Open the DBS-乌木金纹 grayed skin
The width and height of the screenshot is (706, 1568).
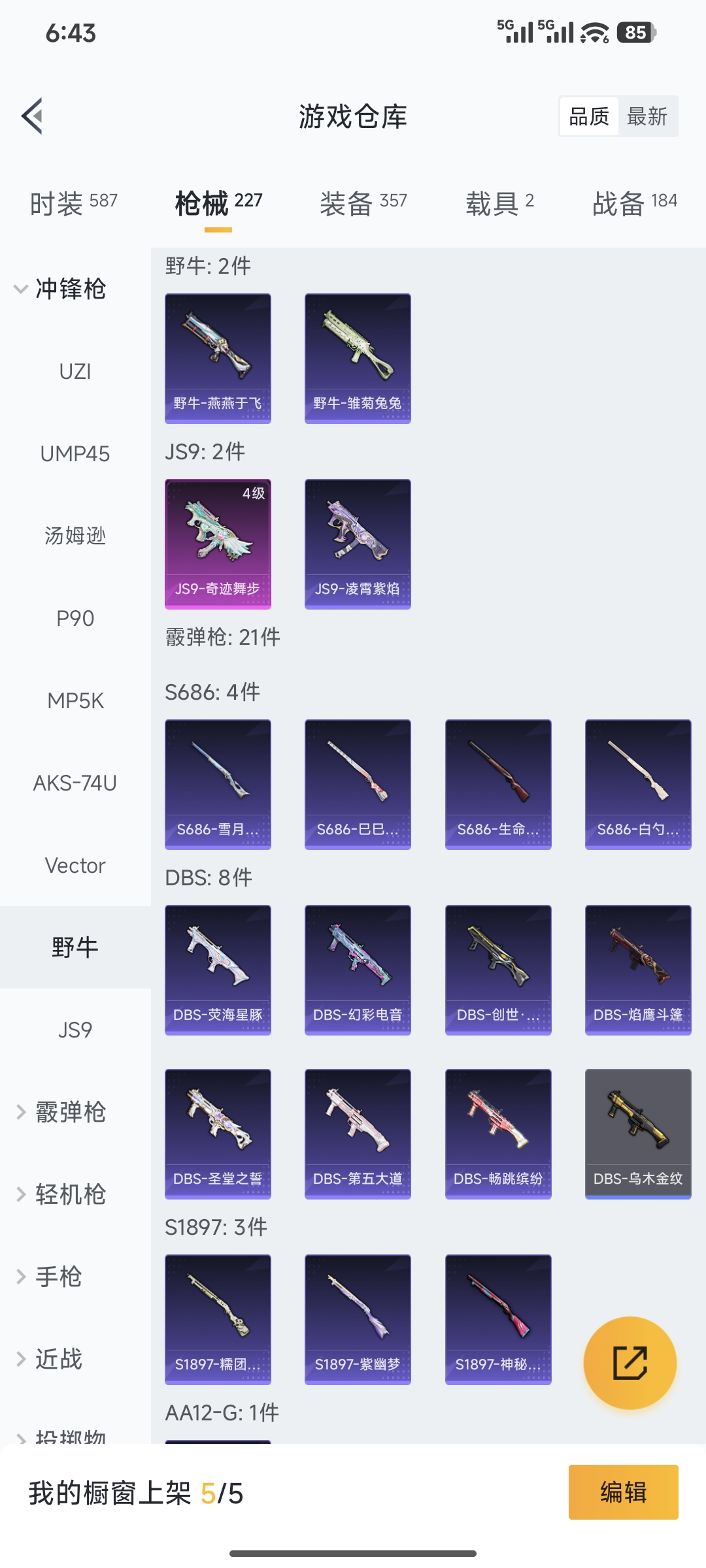click(637, 1134)
